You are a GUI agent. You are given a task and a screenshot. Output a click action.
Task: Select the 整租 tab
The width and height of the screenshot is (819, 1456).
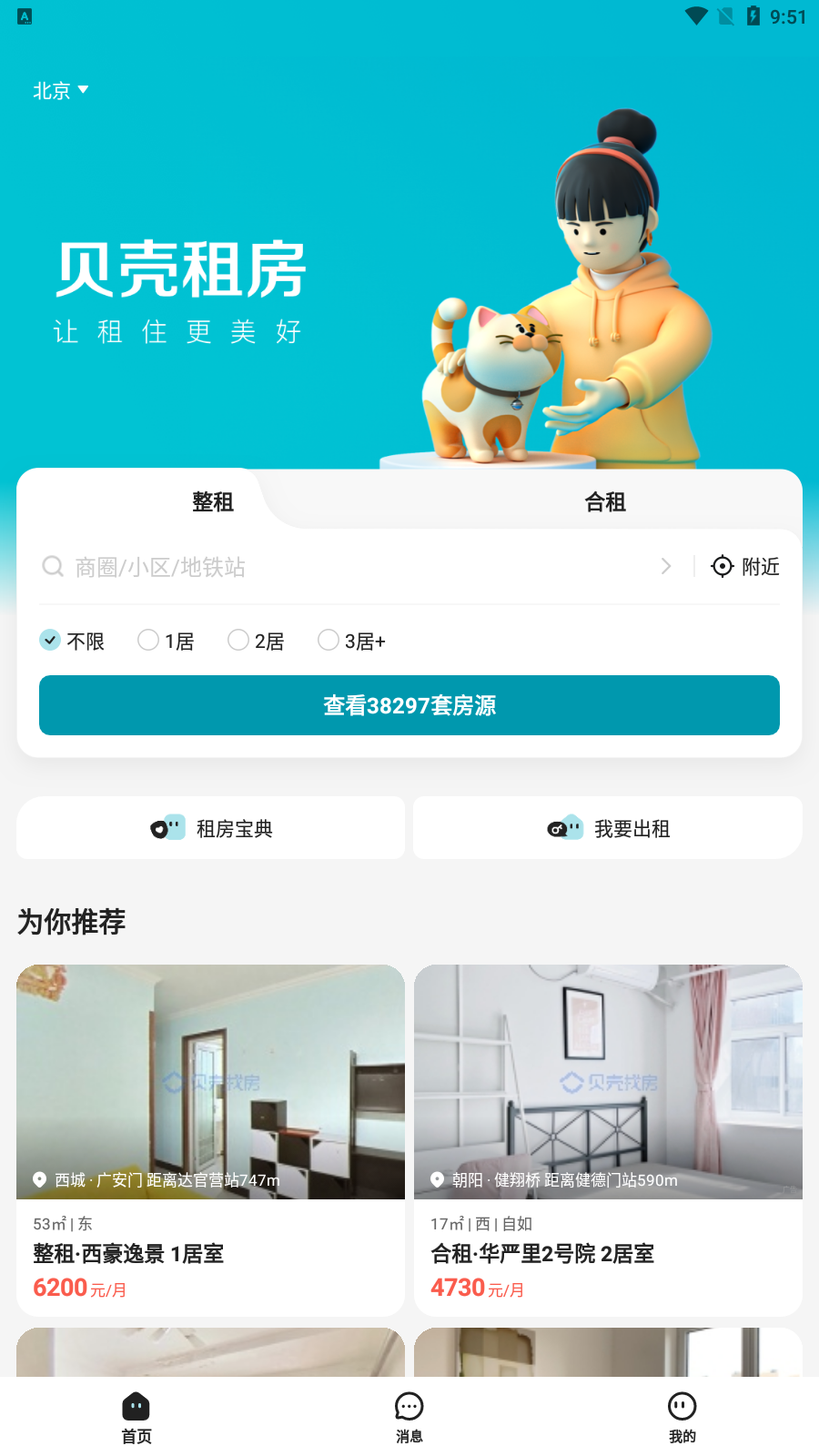click(213, 502)
